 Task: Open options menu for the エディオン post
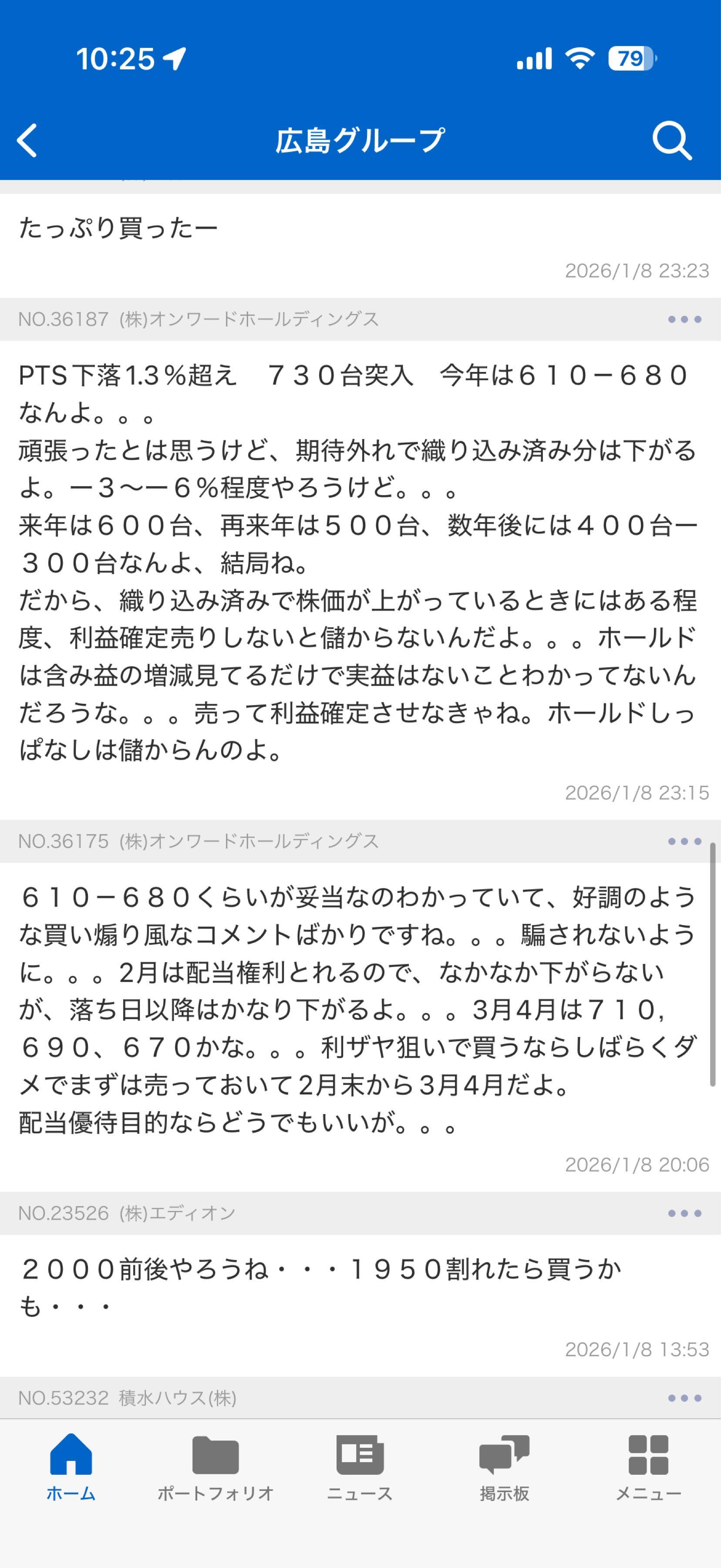tap(684, 1213)
